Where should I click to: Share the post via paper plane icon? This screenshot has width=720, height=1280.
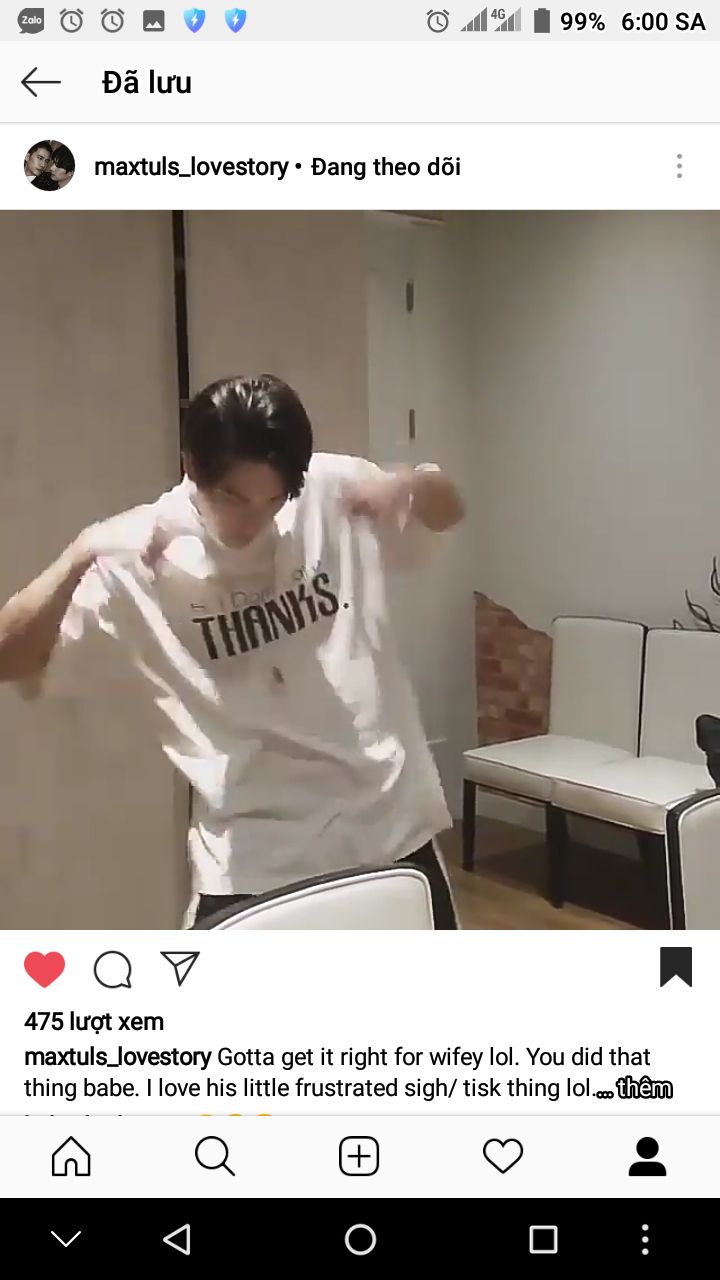(x=180, y=968)
